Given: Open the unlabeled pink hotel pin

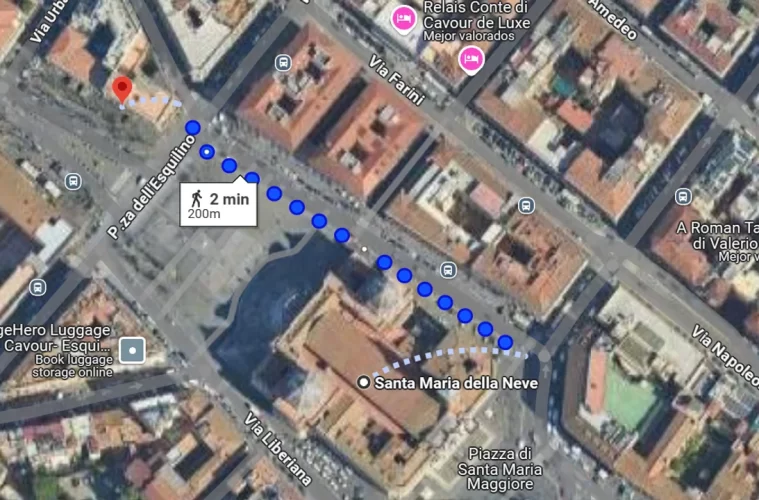Looking at the screenshot, I should [471, 59].
